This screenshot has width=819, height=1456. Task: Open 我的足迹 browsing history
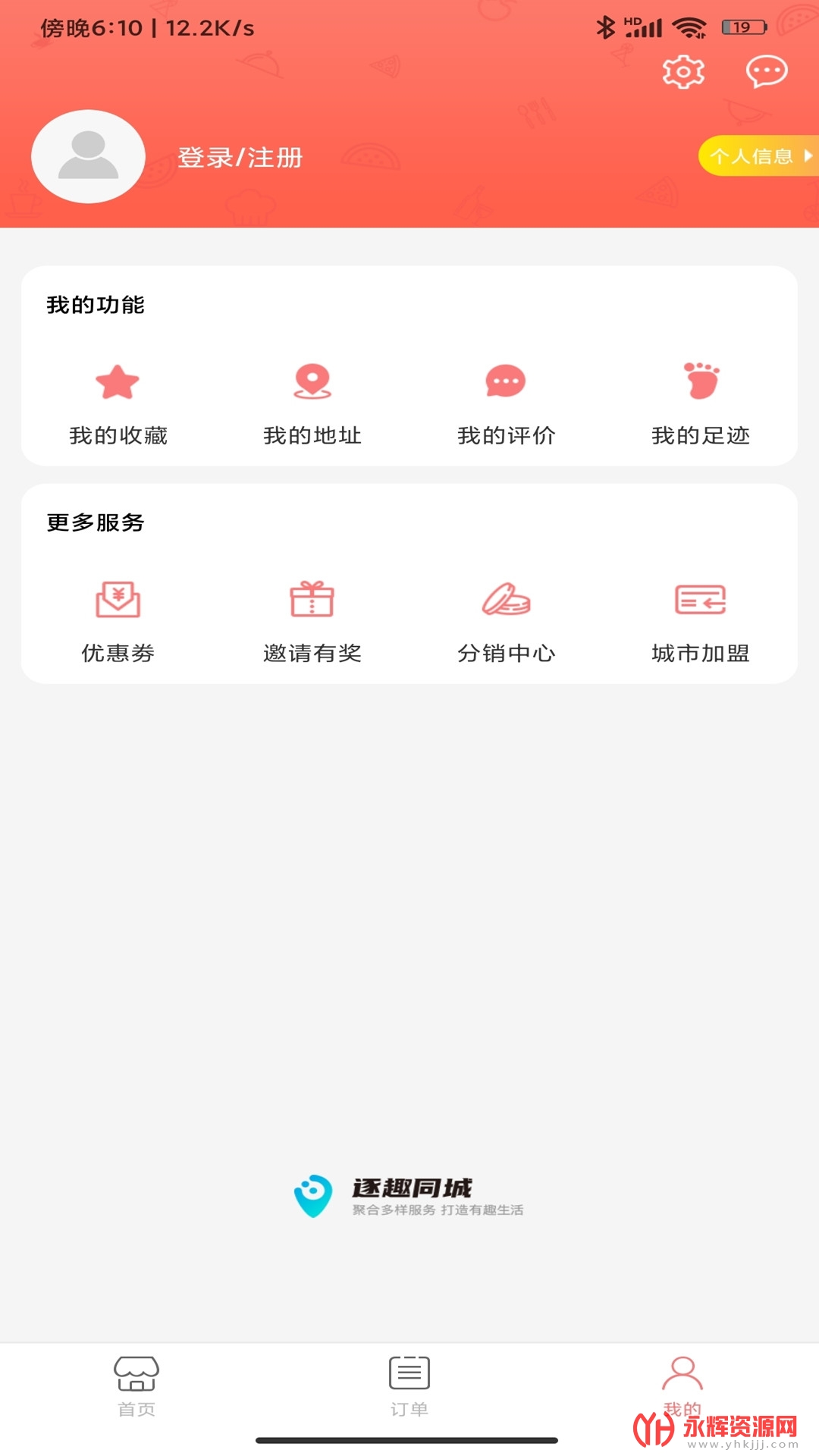click(700, 403)
